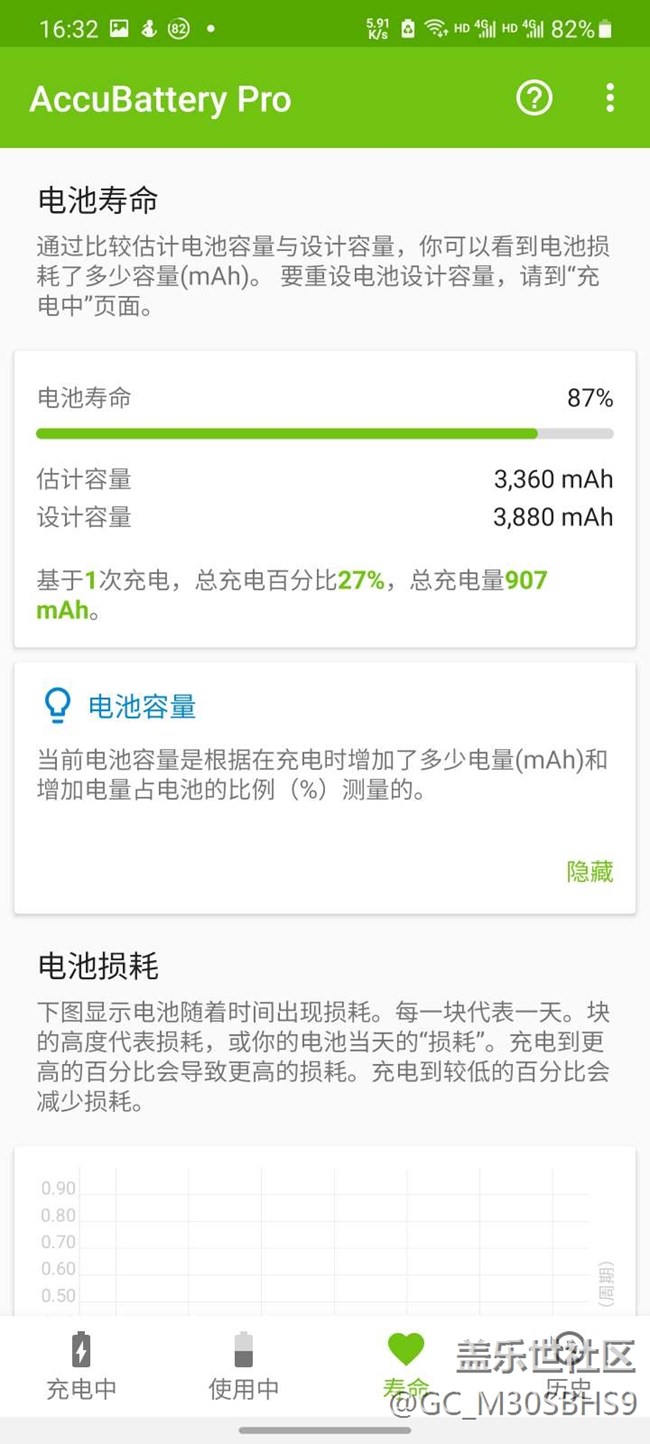This screenshot has height=1444, width=650.
Task: Hide the 电池容量 tip card with 隐藏
Action: click(x=590, y=872)
